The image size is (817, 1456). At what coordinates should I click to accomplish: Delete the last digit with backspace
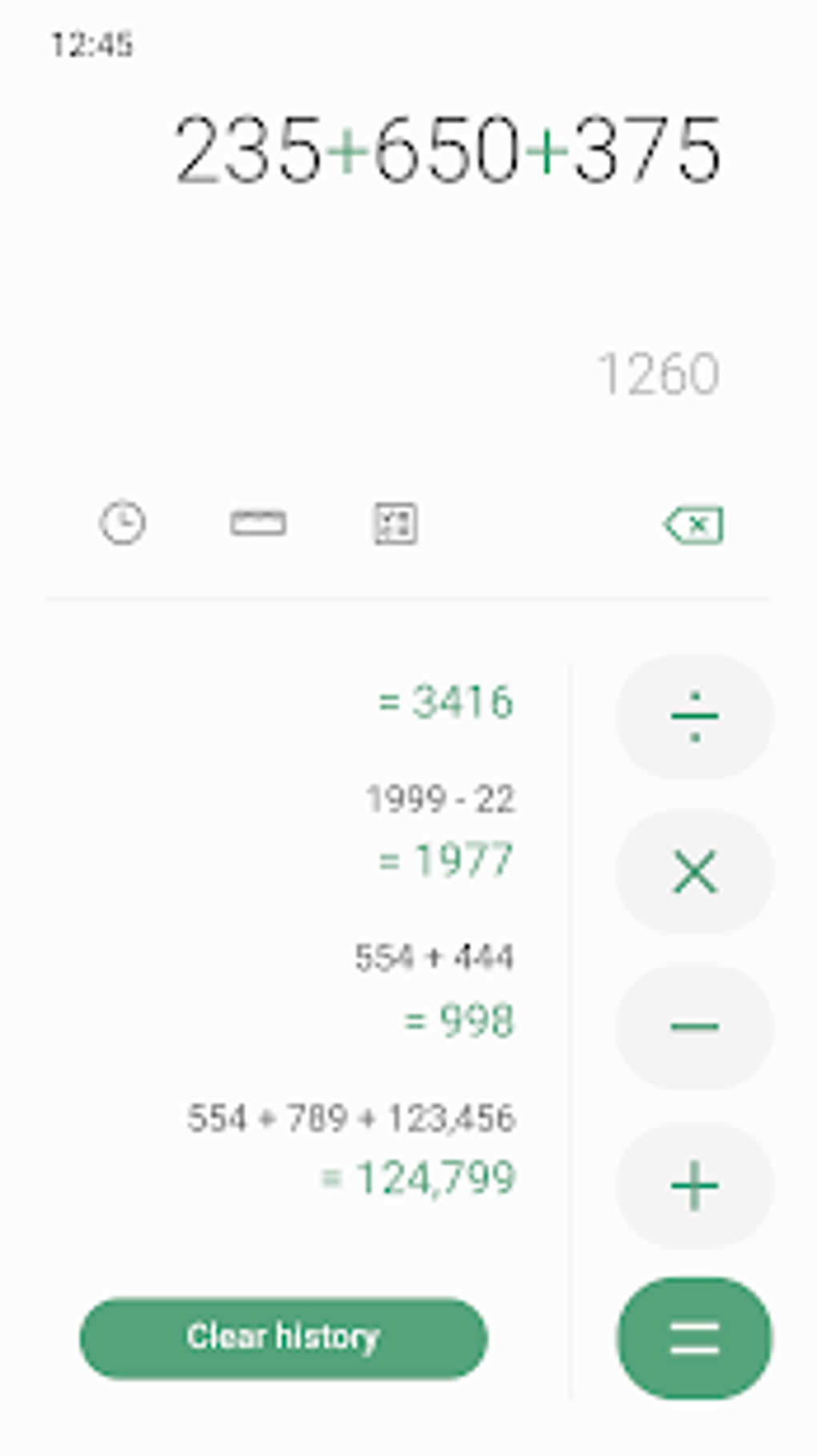tap(694, 526)
